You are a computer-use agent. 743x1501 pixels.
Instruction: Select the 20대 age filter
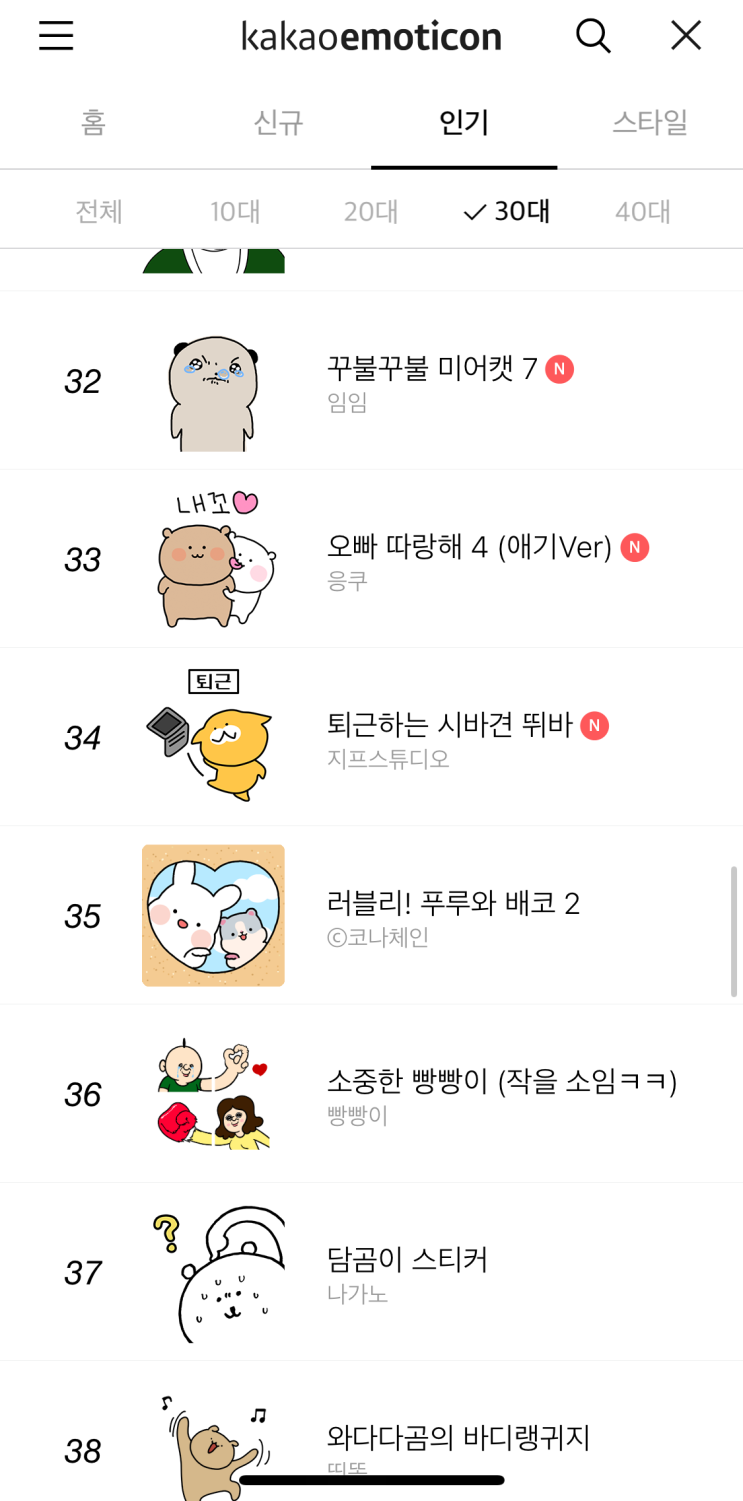pyautogui.click(x=371, y=212)
